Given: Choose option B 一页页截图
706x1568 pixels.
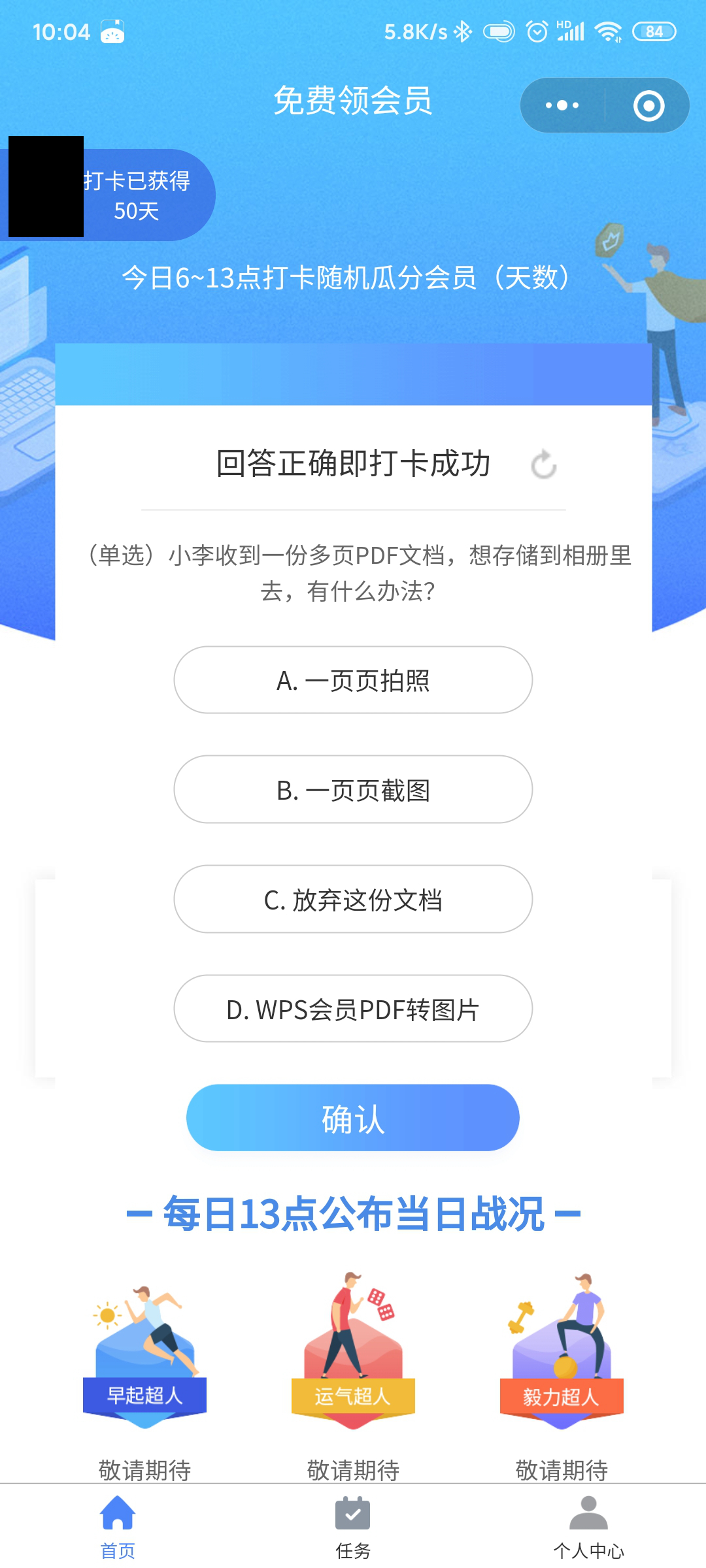Looking at the screenshot, I should (353, 790).
